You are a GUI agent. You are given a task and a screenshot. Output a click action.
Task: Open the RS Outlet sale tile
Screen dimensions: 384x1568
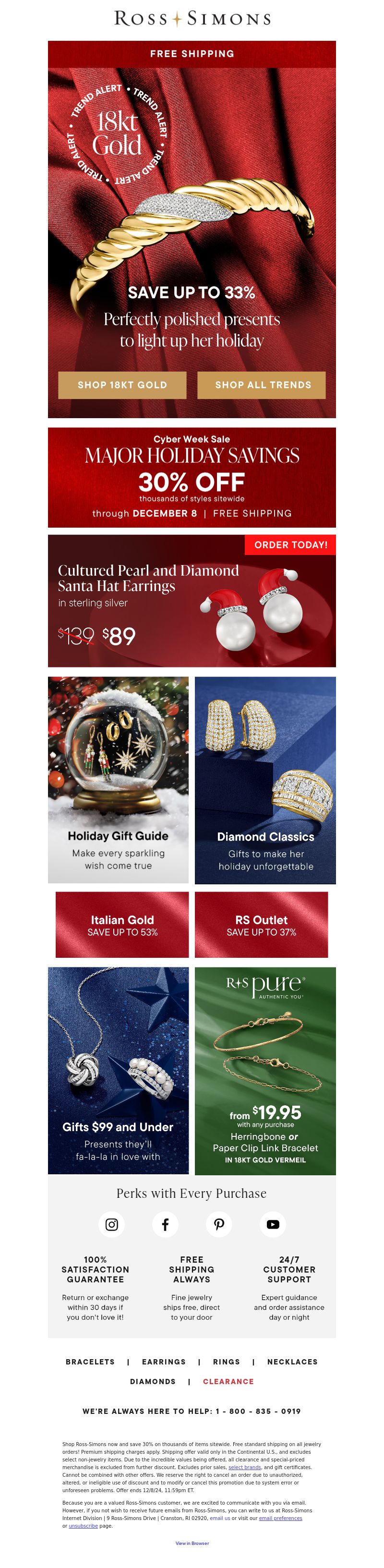tap(261, 924)
